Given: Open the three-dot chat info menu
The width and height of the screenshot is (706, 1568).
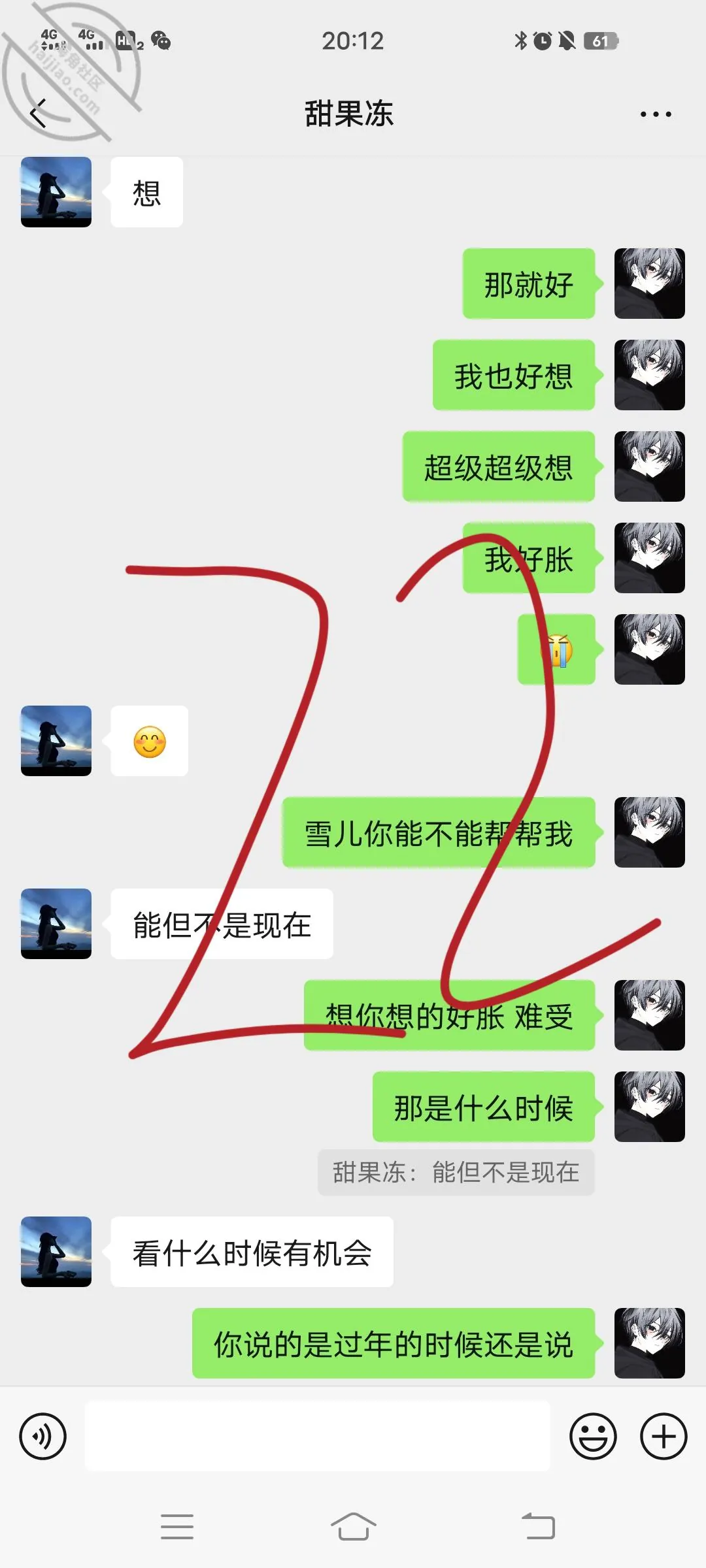Looking at the screenshot, I should 656,114.
